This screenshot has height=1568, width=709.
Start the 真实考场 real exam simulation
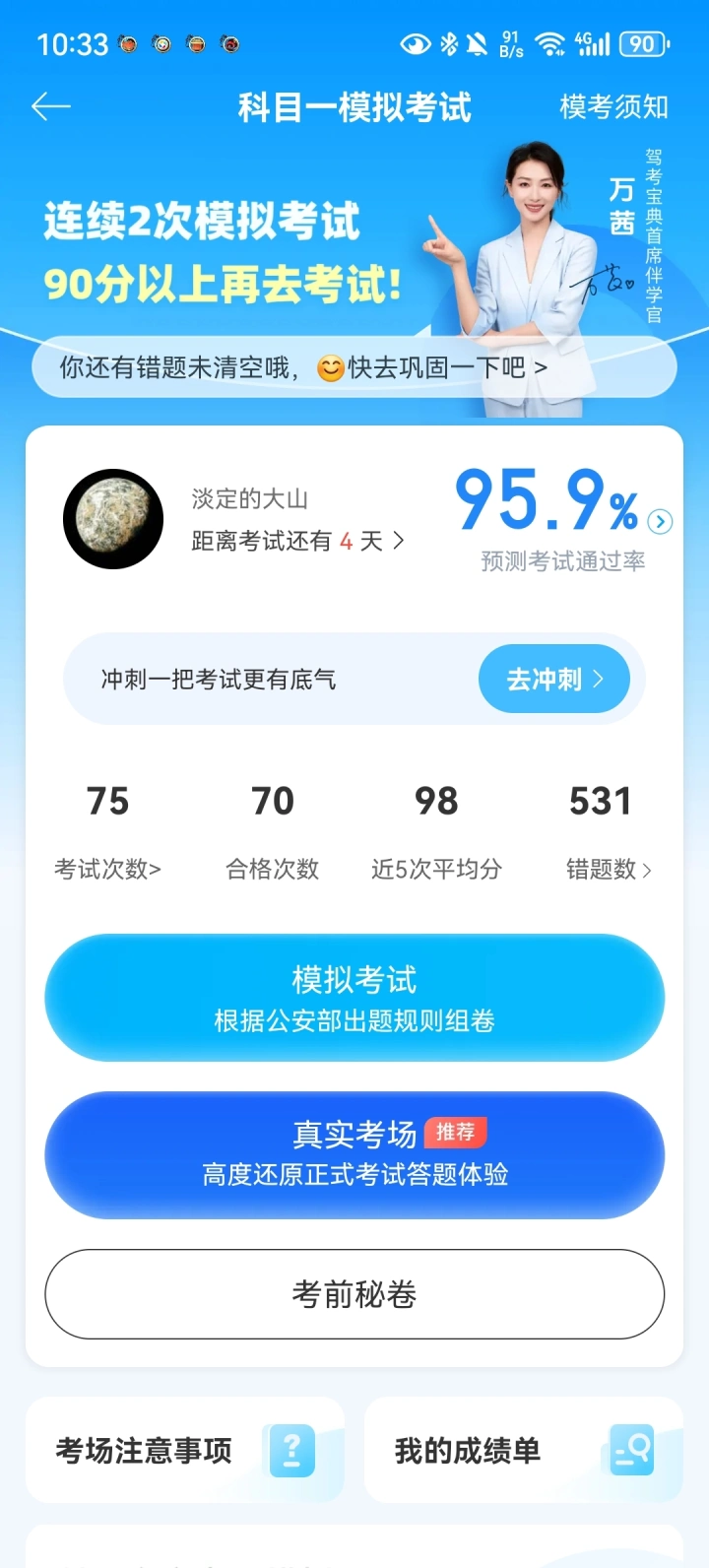(x=354, y=1154)
